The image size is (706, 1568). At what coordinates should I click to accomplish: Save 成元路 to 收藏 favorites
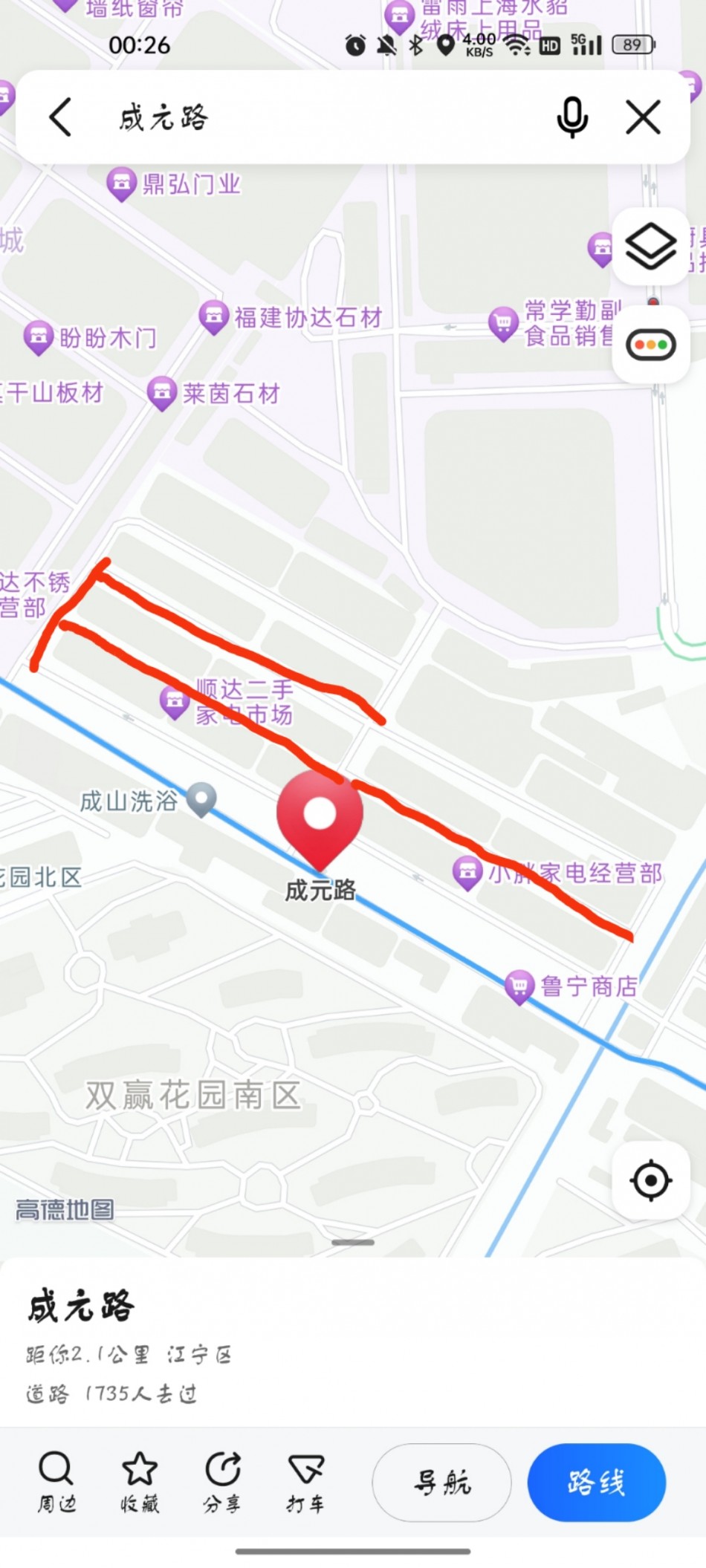[x=140, y=1481]
